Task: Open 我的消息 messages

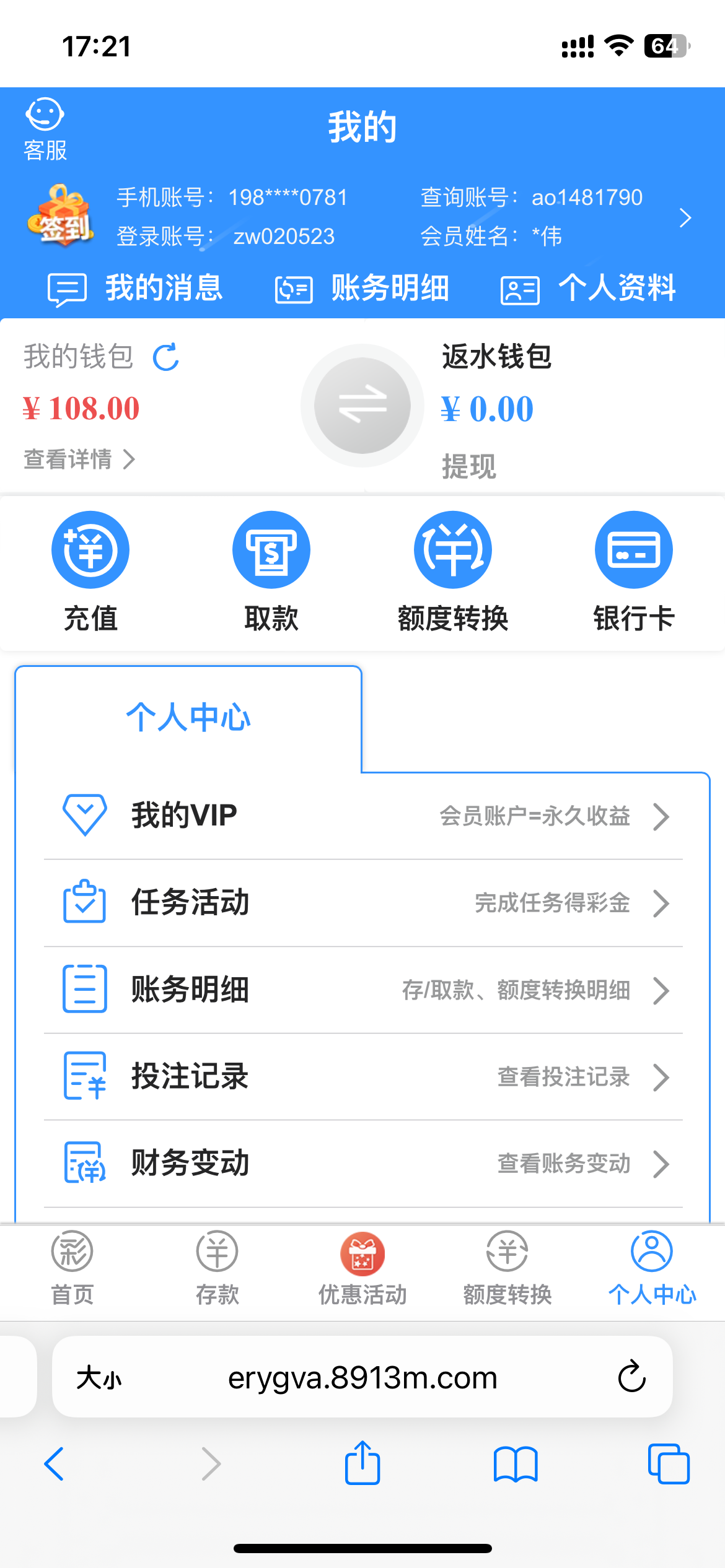Action: pos(136,289)
